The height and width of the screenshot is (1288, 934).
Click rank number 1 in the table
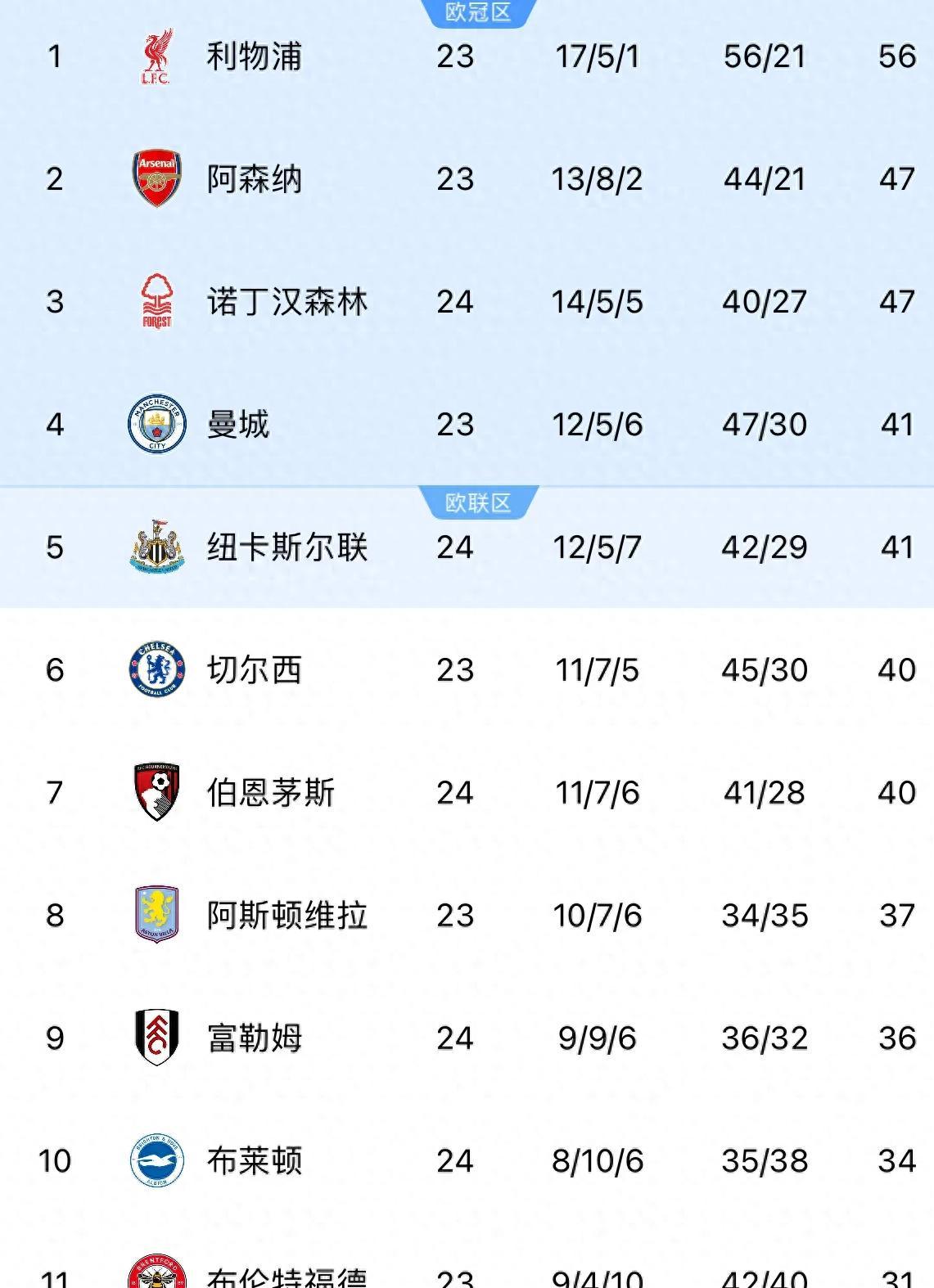click(x=51, y=57)
